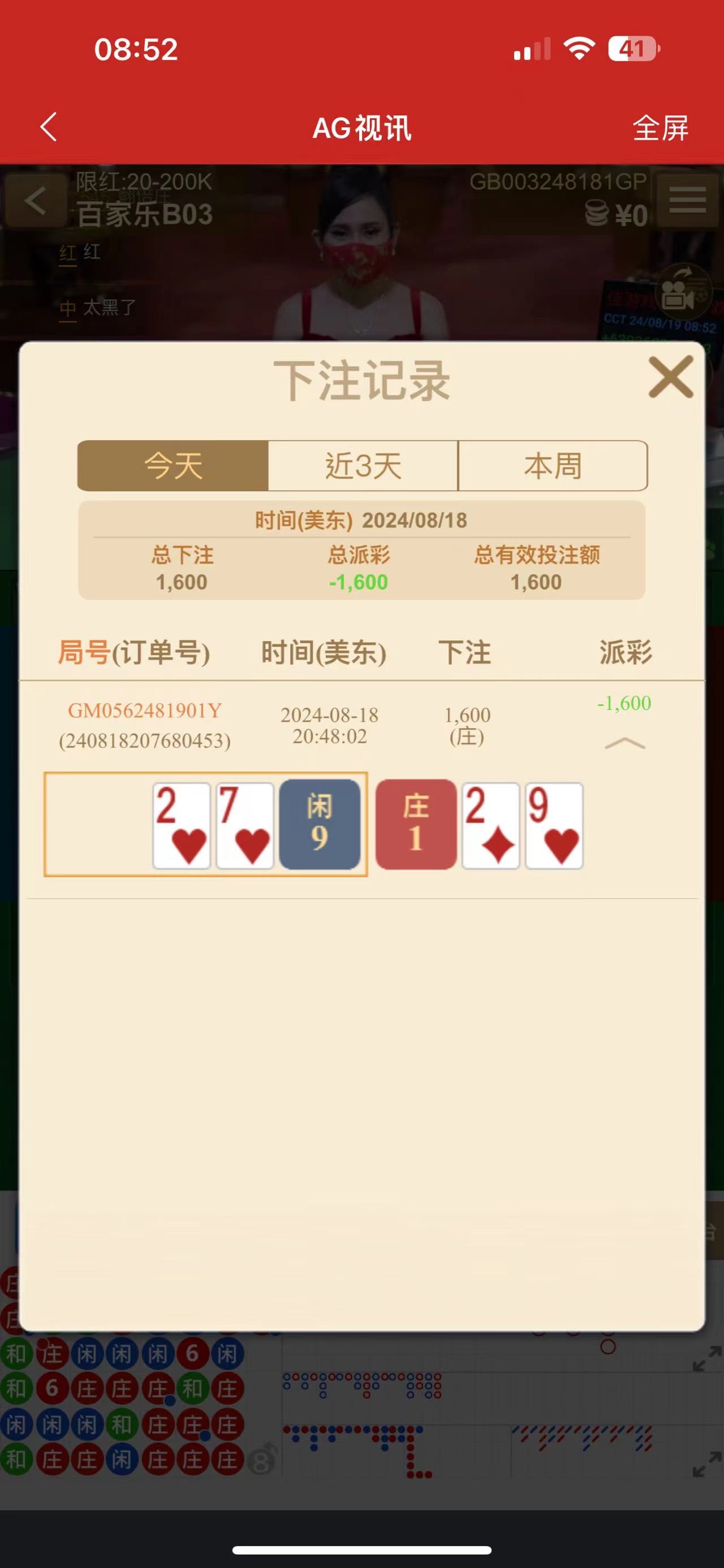Select the 今天 tab

coord(173,466)
